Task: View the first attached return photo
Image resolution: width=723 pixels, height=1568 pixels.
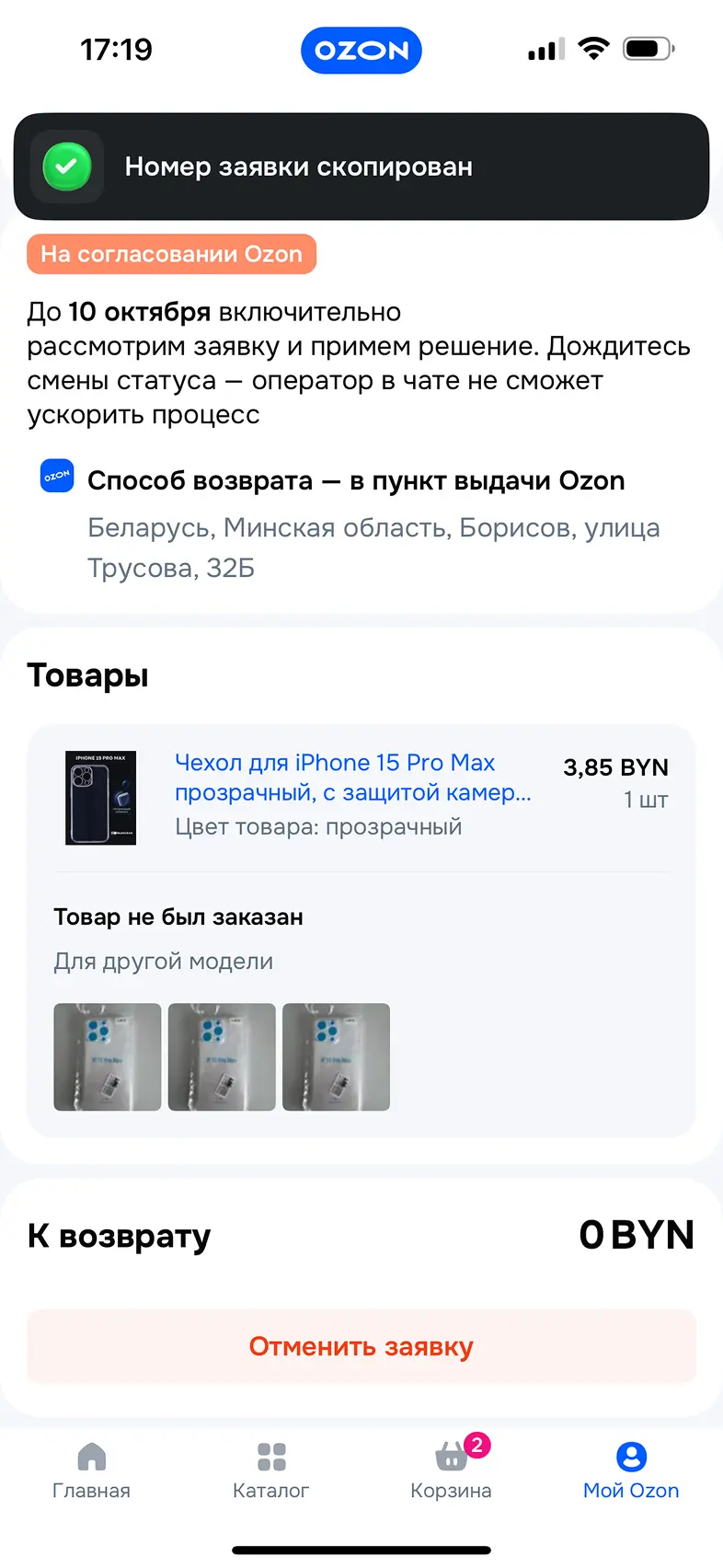Action: click(108, 1056)
